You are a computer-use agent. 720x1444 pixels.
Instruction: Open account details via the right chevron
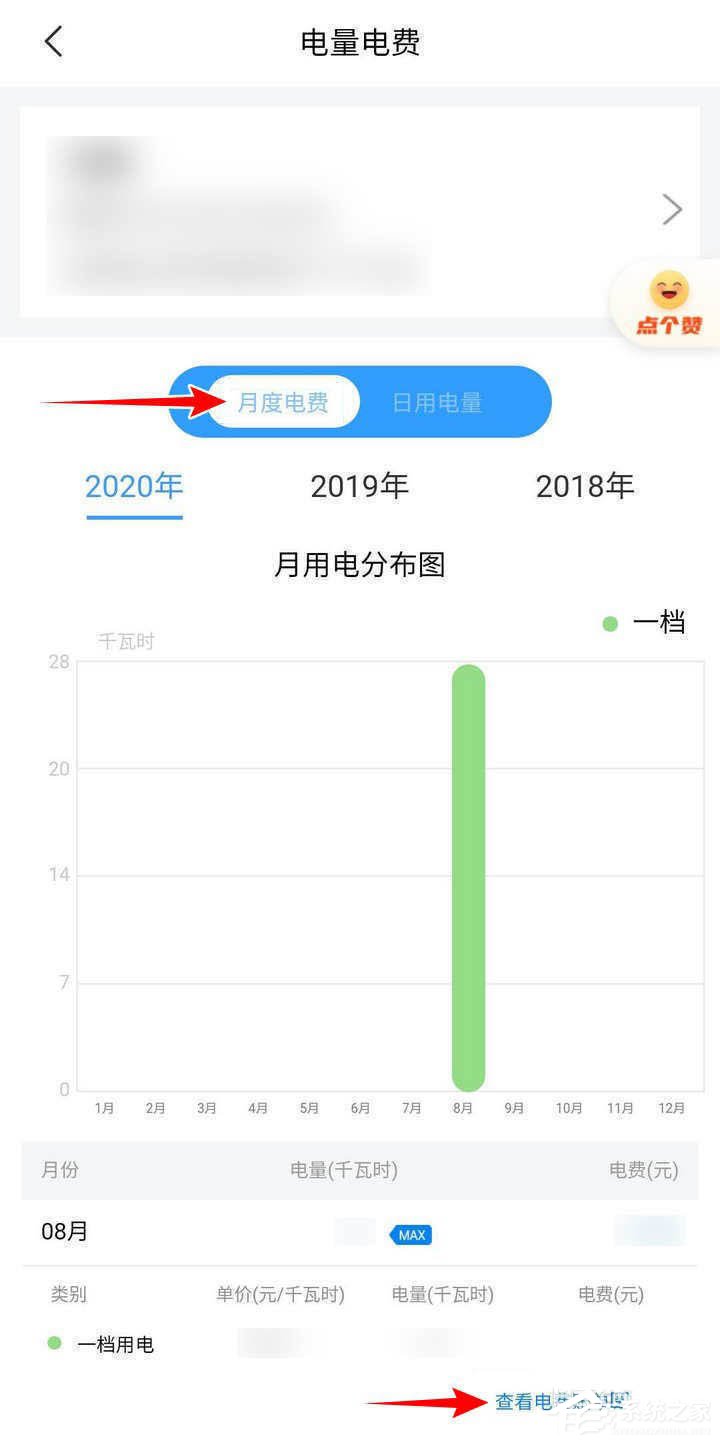pos(672,209)
